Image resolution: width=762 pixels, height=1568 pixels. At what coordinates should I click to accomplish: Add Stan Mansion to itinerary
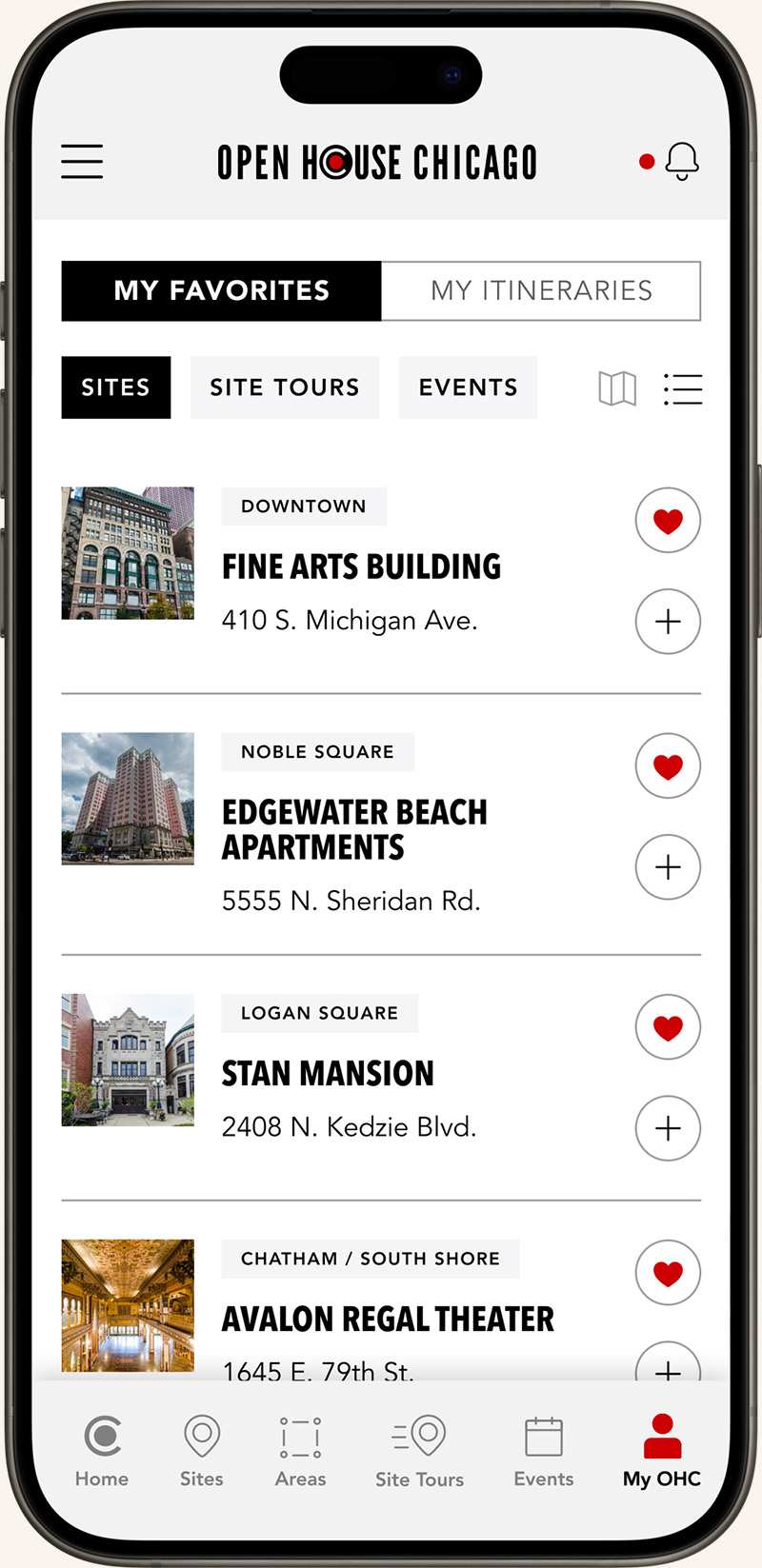(668, 1128)
